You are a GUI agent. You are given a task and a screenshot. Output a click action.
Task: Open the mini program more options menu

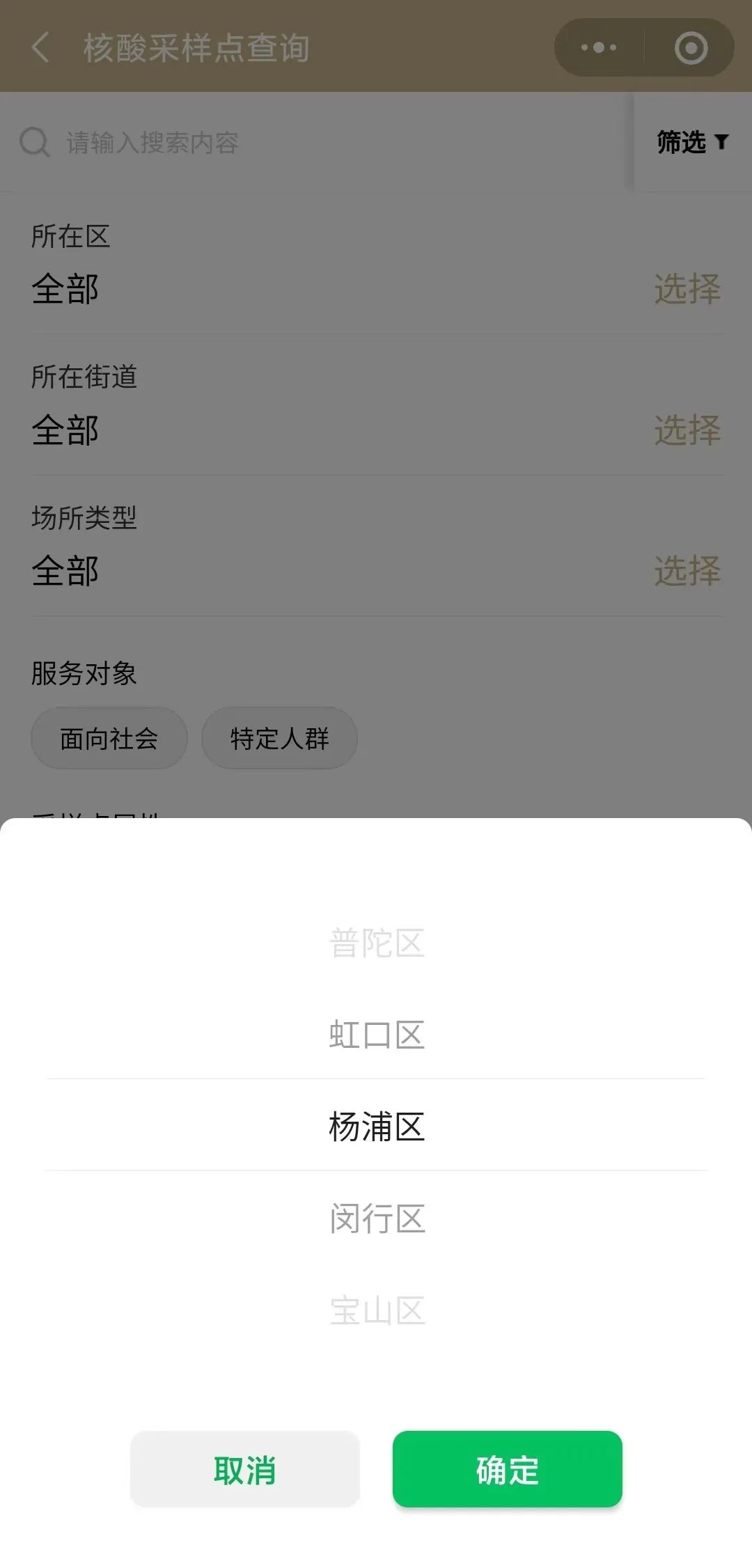[x=599, y=47]
